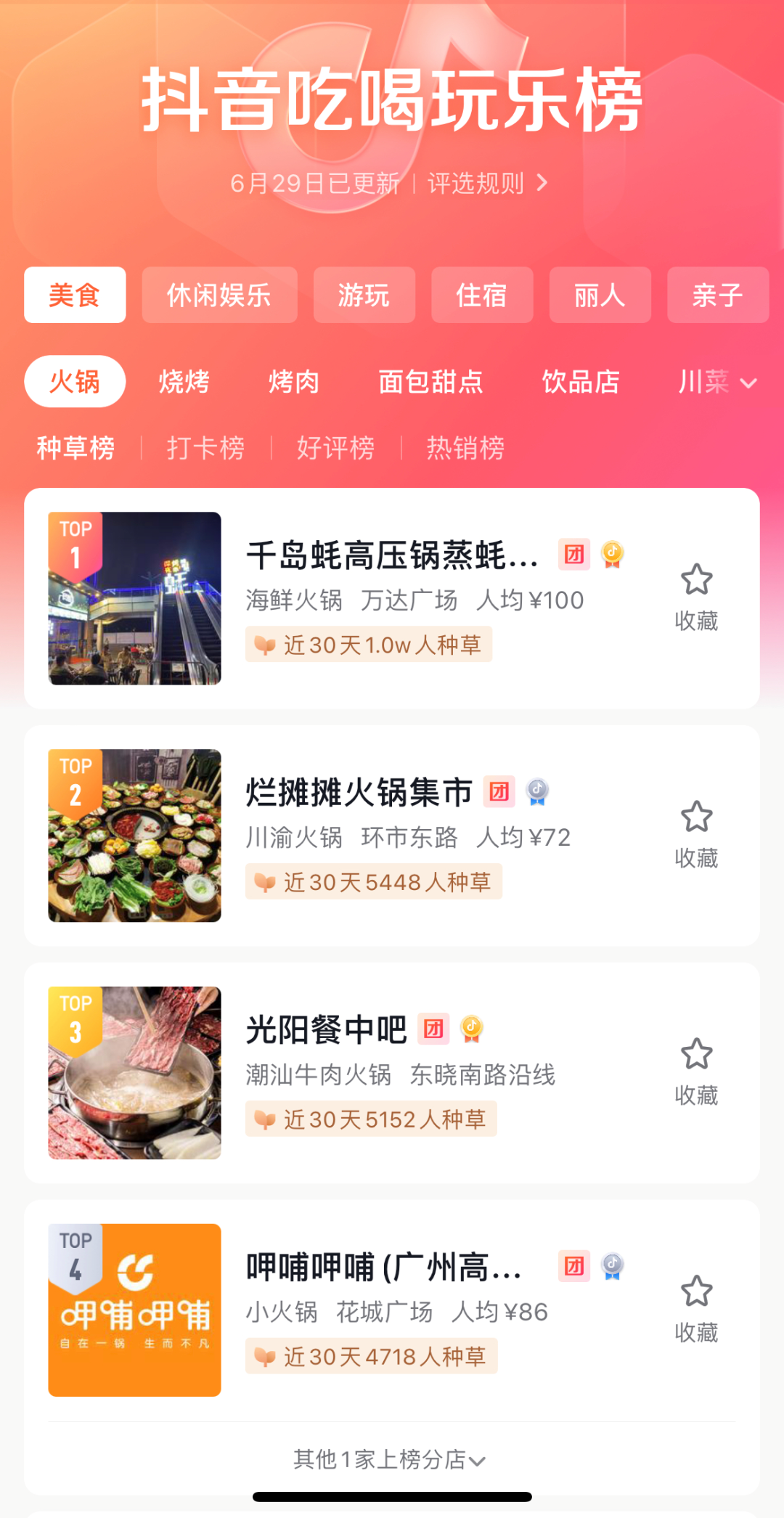This screenshot has height=1518, width=784.
Task: Open the 评选规则 selection rules link
Action: 486,184
